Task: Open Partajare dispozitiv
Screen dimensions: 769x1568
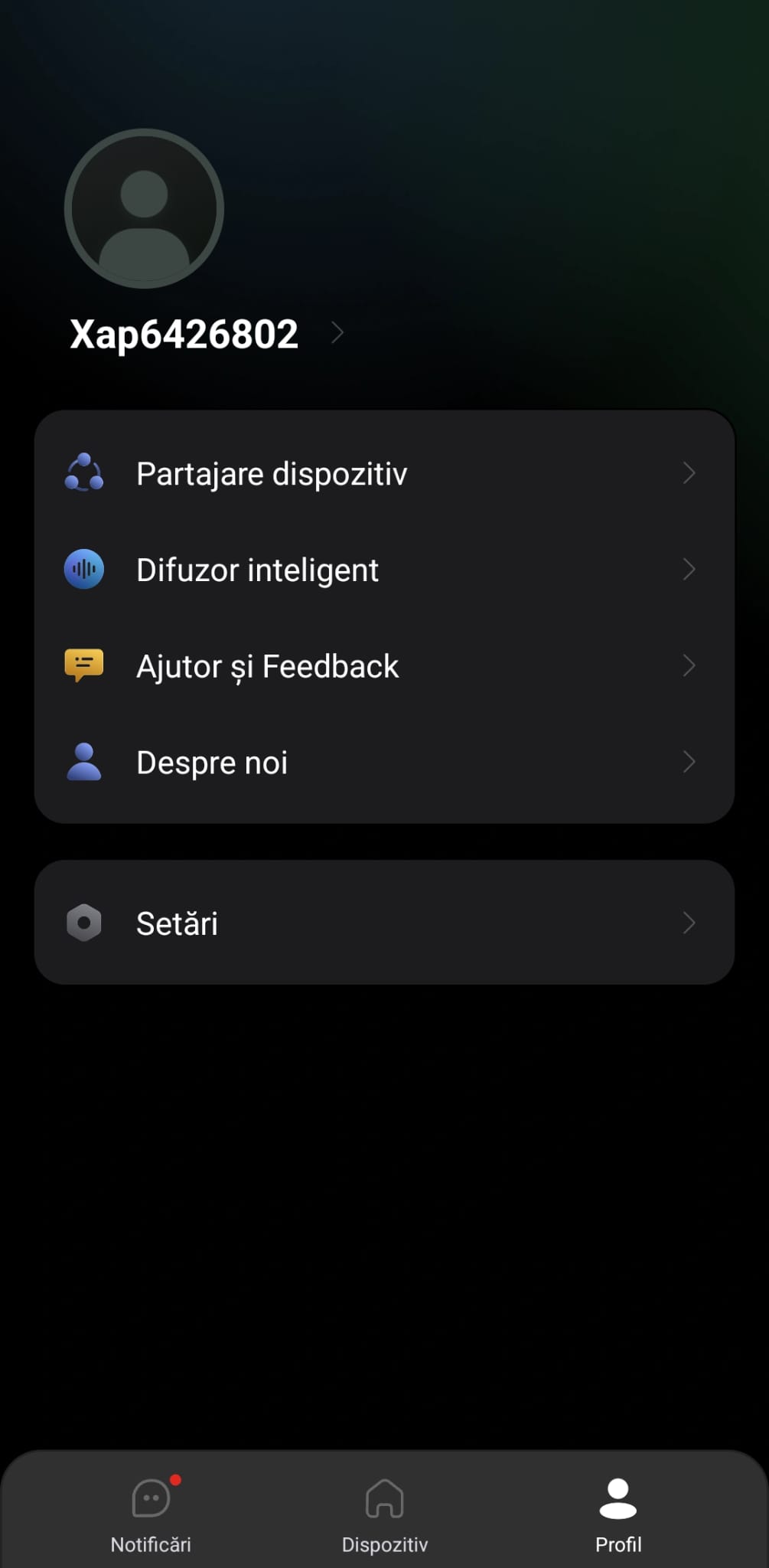Action: pyautogui.click(x=384, y=474)
